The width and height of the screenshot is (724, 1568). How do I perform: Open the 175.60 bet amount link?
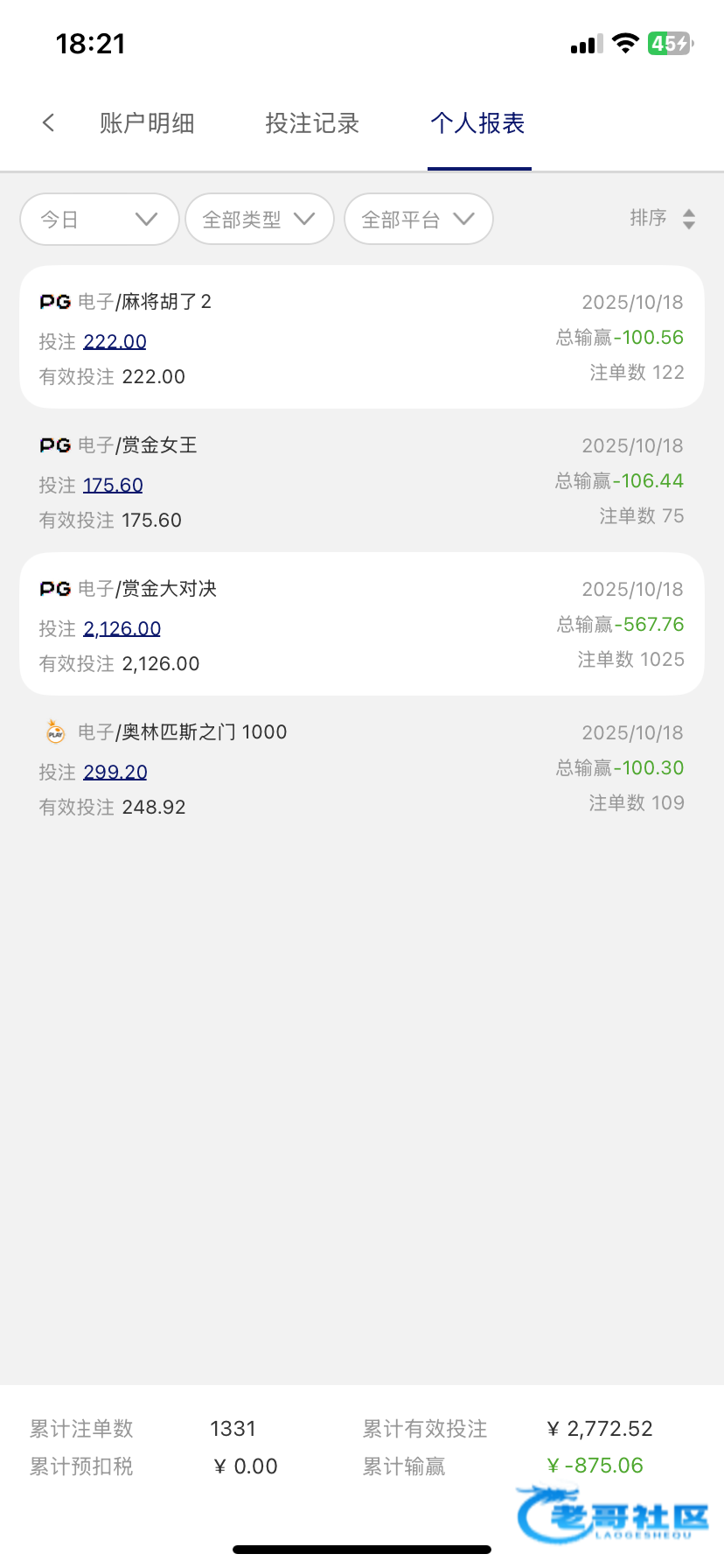point(113,485)
